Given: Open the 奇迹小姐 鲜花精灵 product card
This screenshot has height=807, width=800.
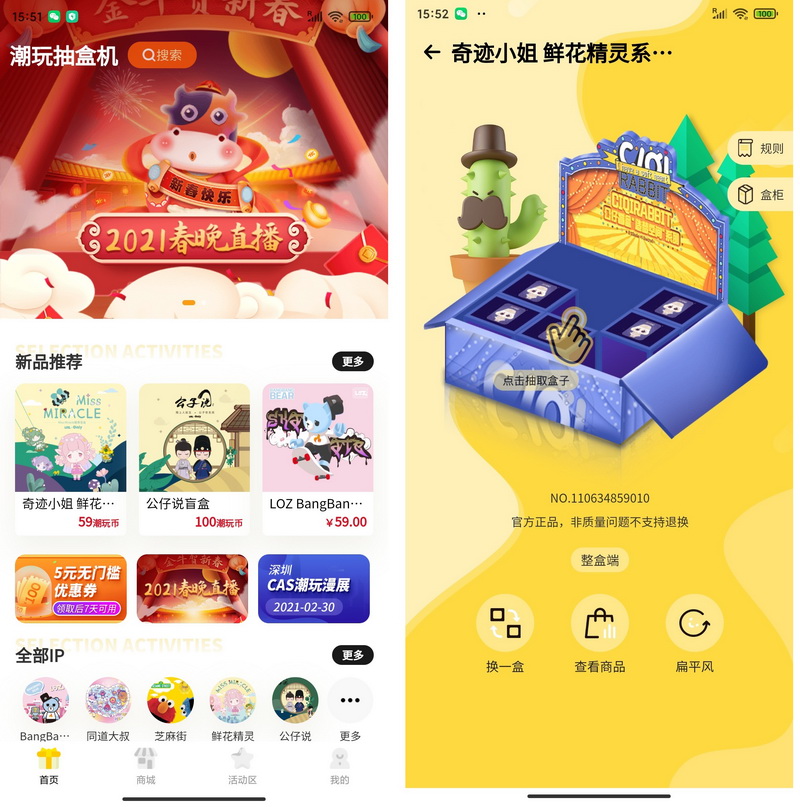Looking at the screenshot, I should 70,455.
